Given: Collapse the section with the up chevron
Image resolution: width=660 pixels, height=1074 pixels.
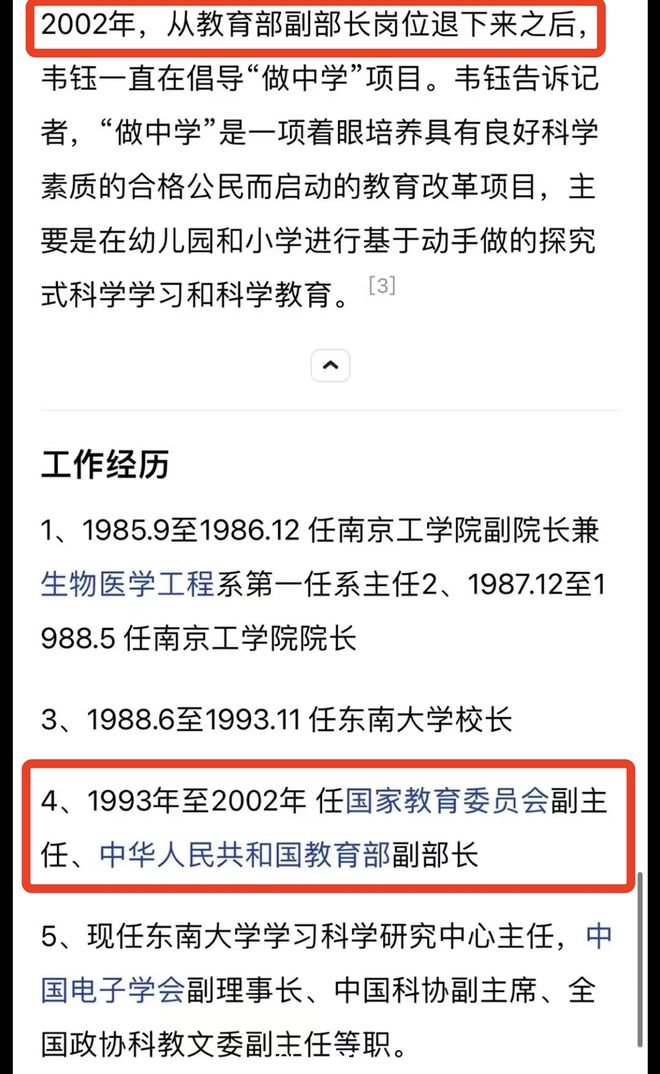Looking at the screenshot, I should click(330, 365).
